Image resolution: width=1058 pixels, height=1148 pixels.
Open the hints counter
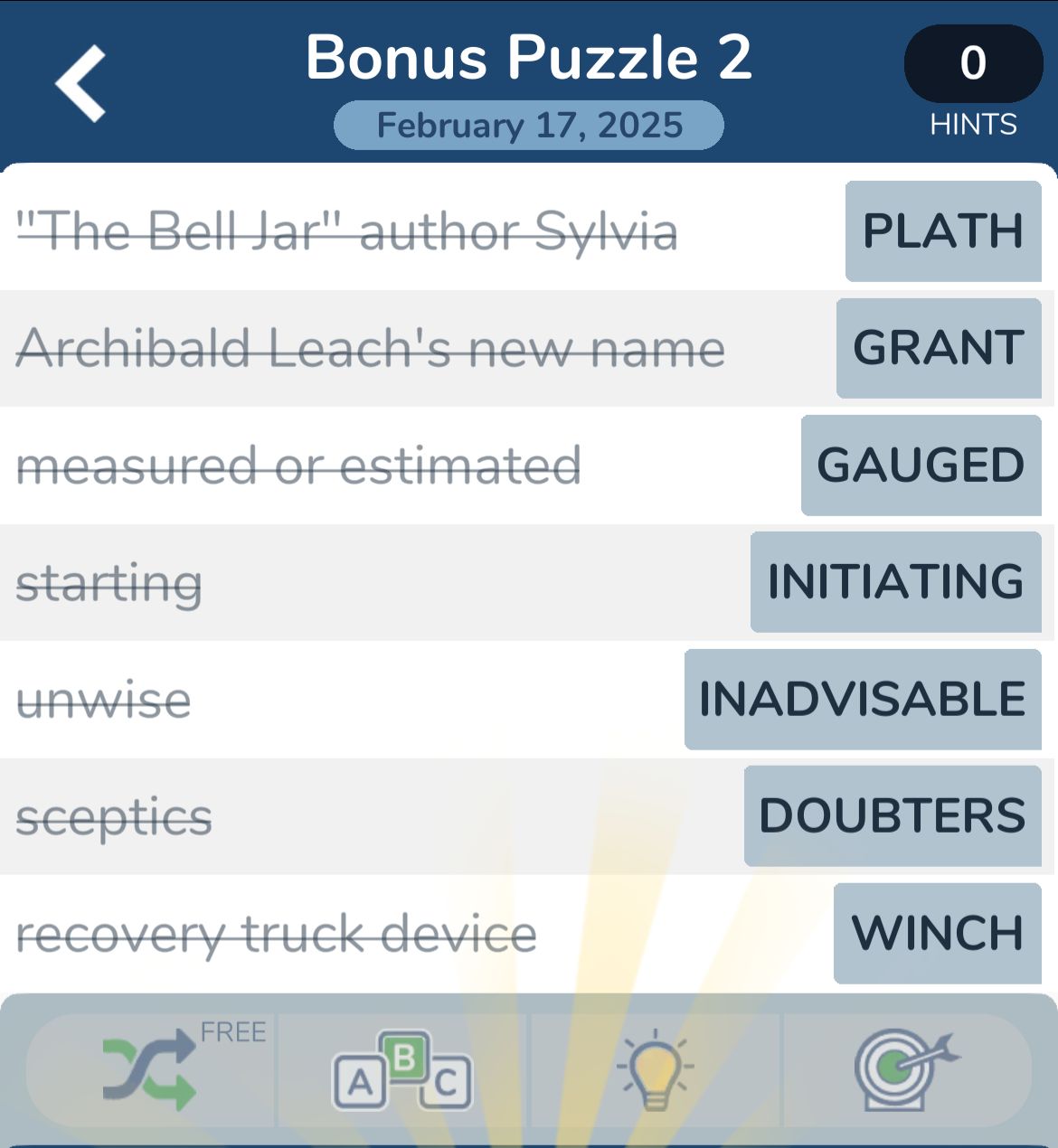973,64
